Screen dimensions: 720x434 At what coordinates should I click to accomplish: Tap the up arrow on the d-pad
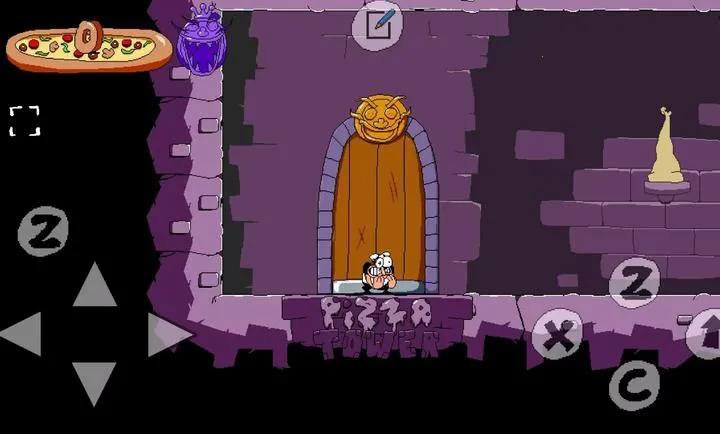pyautogui.click(x=95, y=286)
